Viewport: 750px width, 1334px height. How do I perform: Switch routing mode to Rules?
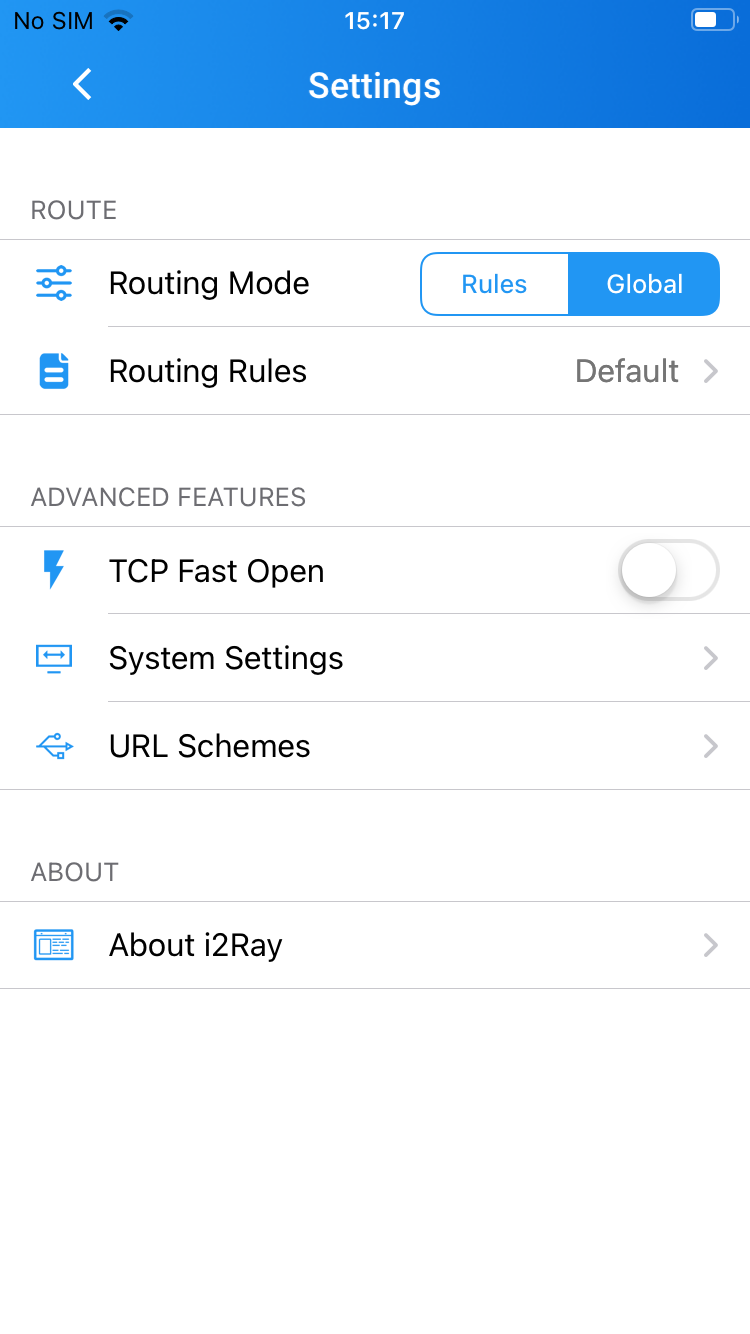(494, 284)
